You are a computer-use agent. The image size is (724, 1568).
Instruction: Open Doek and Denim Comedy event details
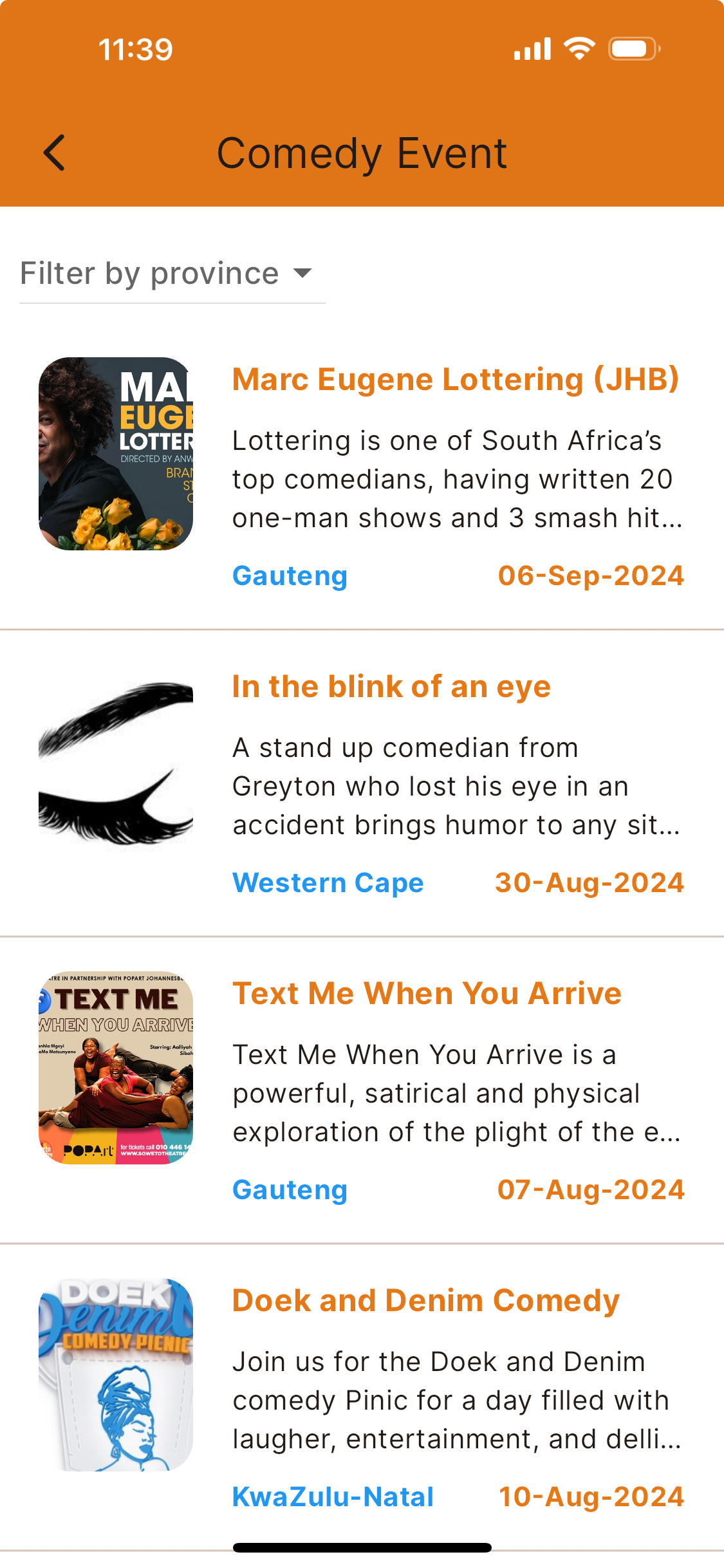[x=425, y=1301]
